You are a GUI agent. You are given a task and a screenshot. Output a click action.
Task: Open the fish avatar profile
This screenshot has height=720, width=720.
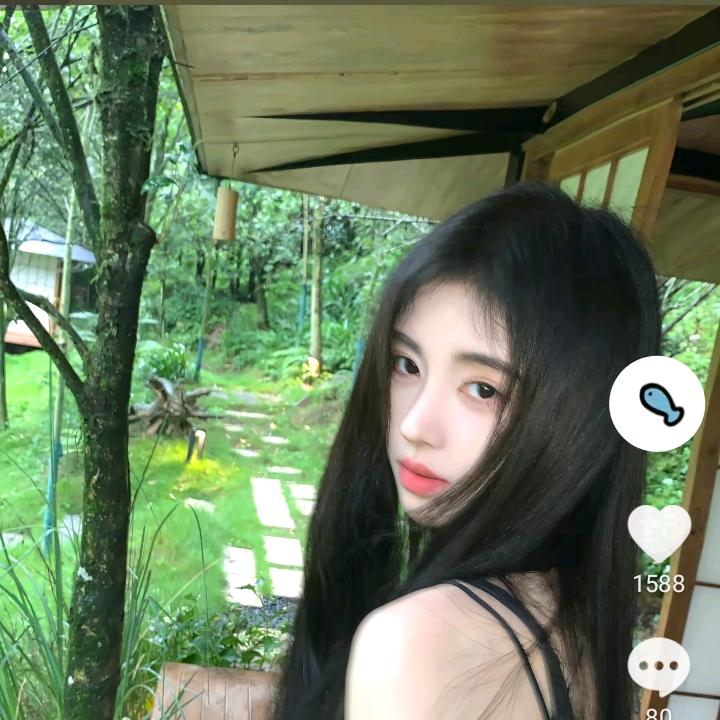[657, 404]
